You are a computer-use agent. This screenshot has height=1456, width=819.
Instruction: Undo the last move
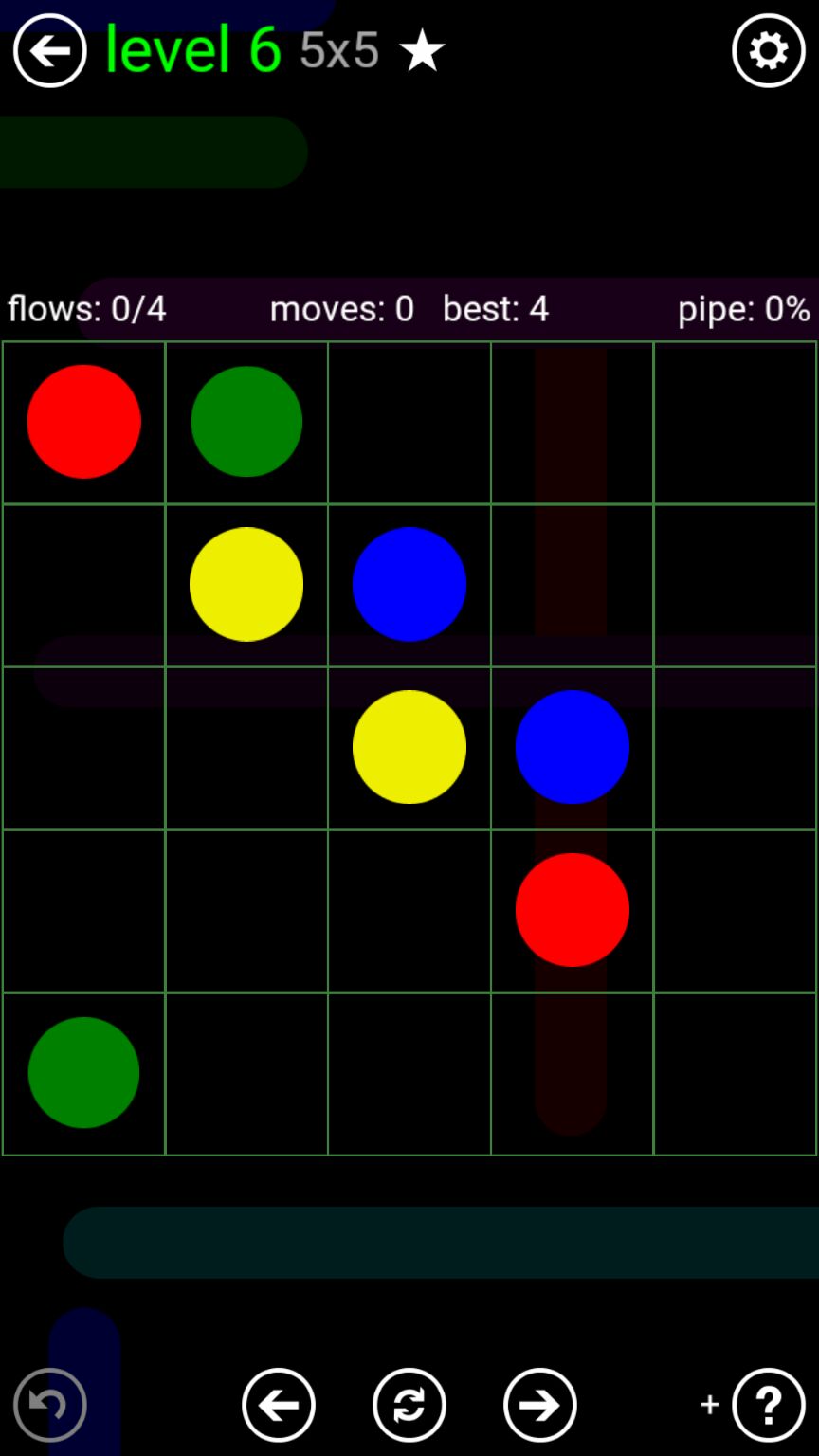pos(49,1405)
